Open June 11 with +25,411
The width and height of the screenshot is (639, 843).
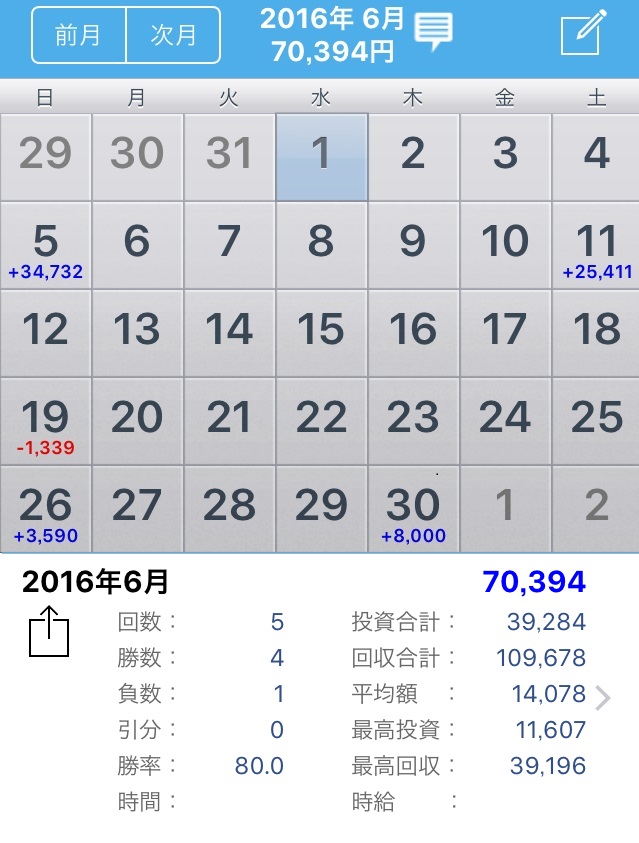(597, 246)
